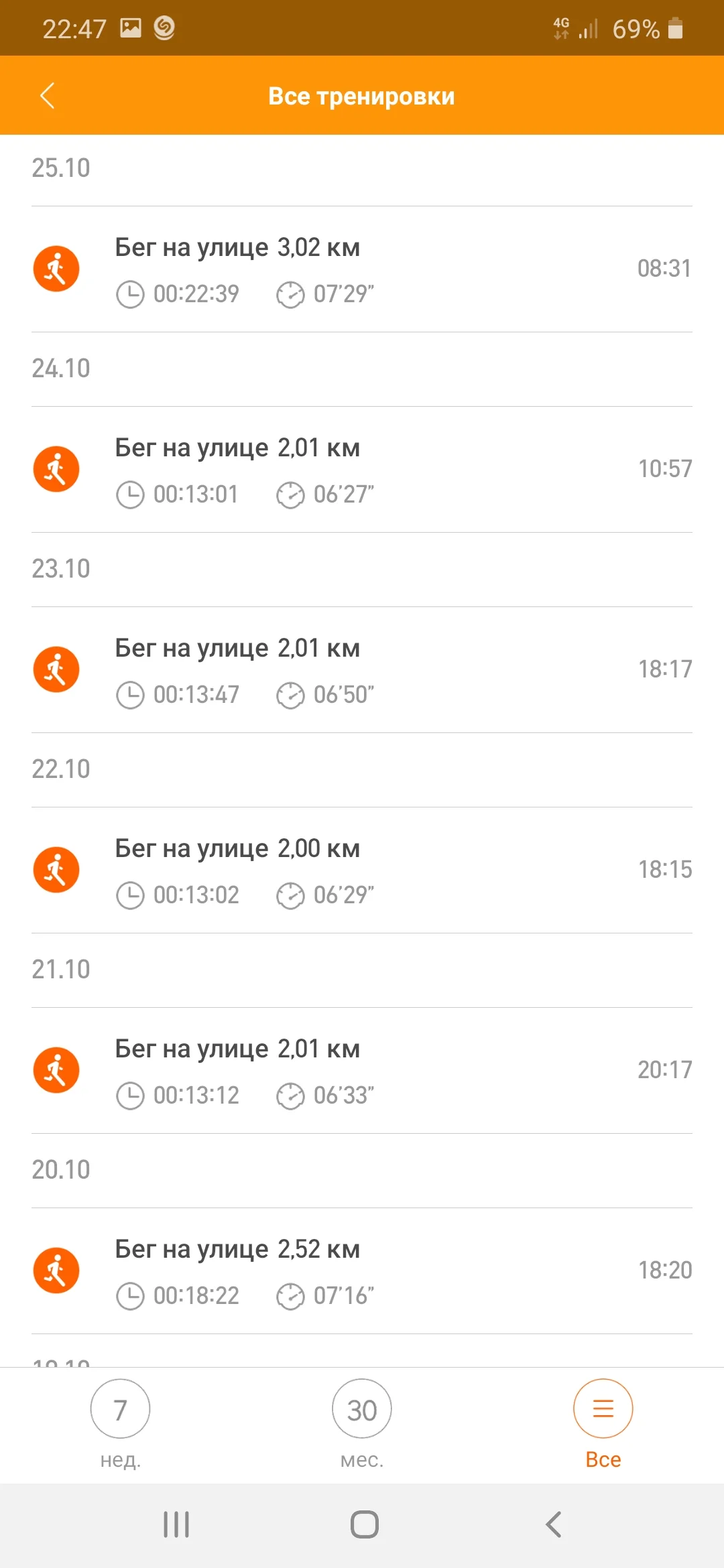Image resolution: width=724 pixels, height=1568 pixels.
Task: Open the 25.10 date section
Action: click(x=62, y=168)
